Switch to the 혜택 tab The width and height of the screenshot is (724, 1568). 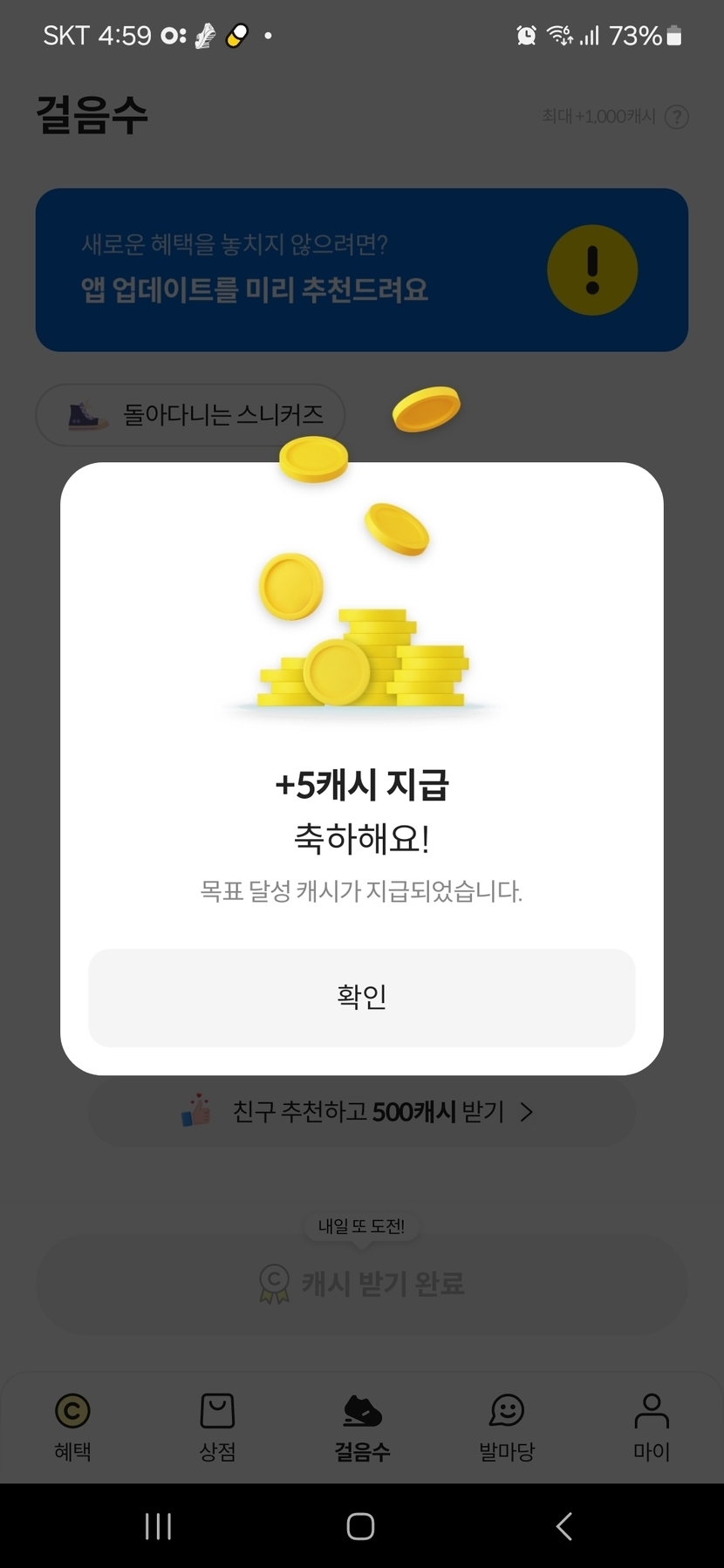pyautogui.click(x=72, y=1427)
